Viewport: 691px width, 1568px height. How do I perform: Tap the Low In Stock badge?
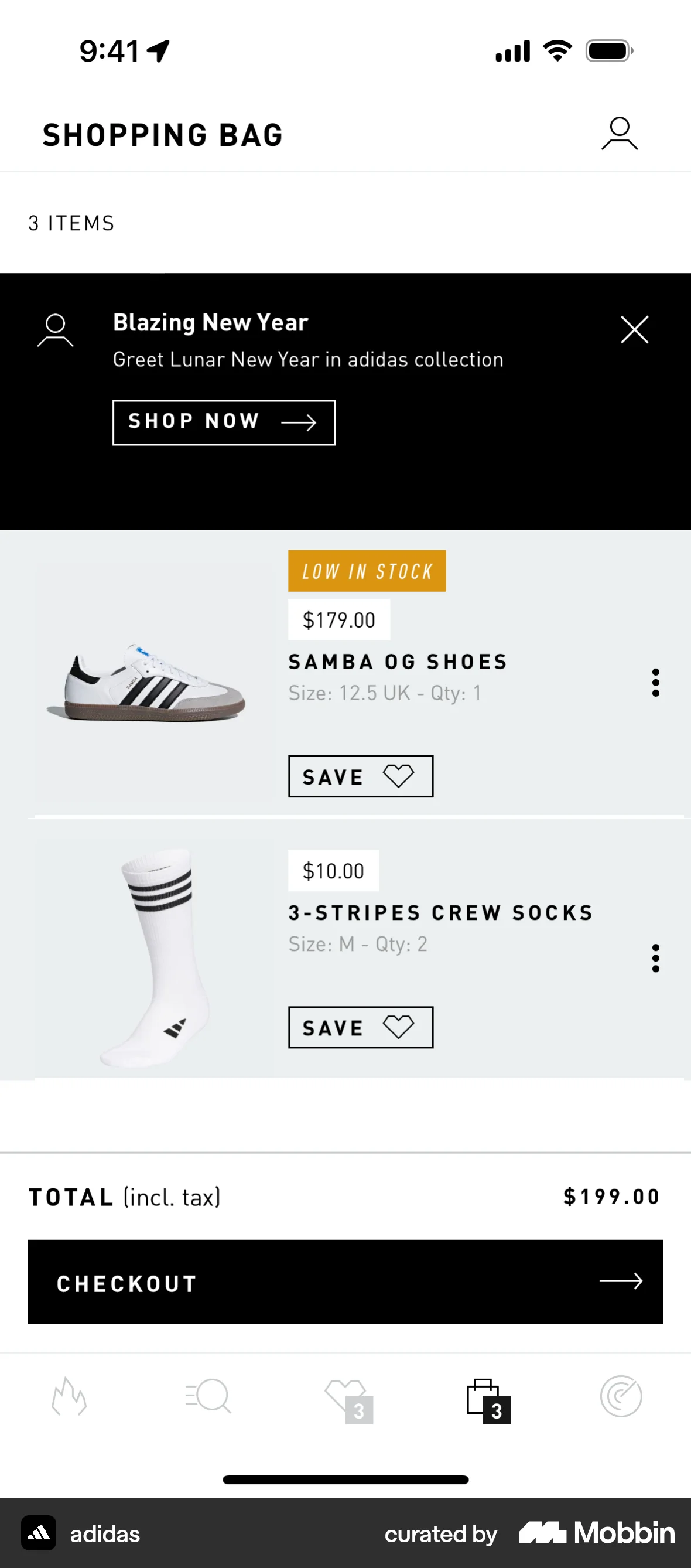(x=367, y=570)
